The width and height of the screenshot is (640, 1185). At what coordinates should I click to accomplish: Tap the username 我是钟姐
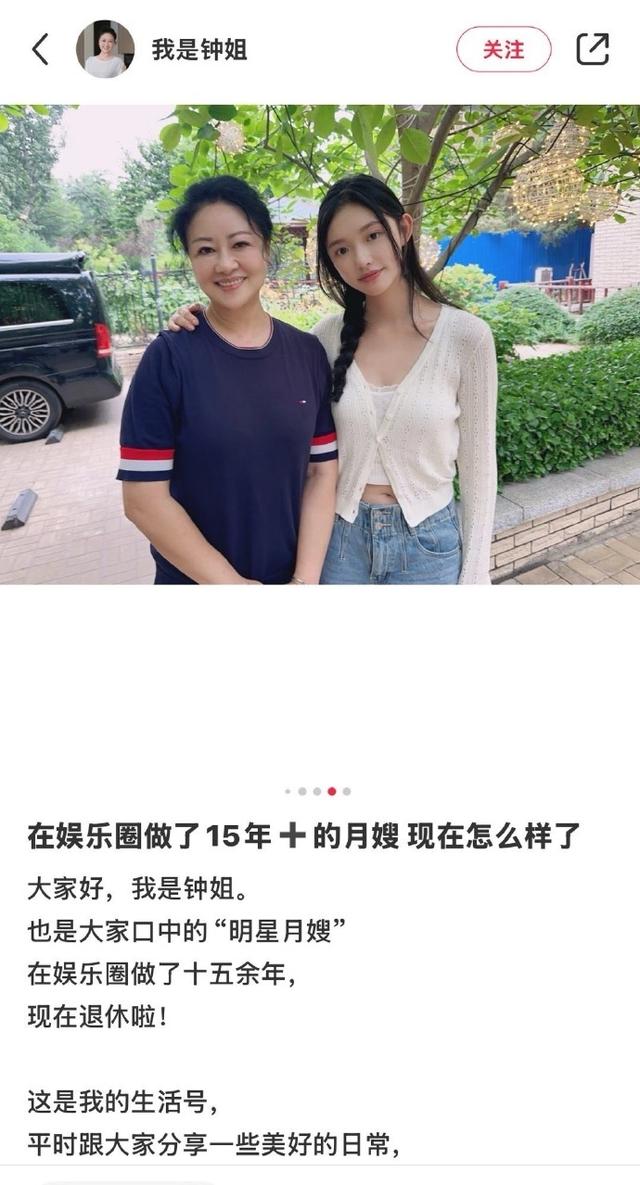(199, 49)
